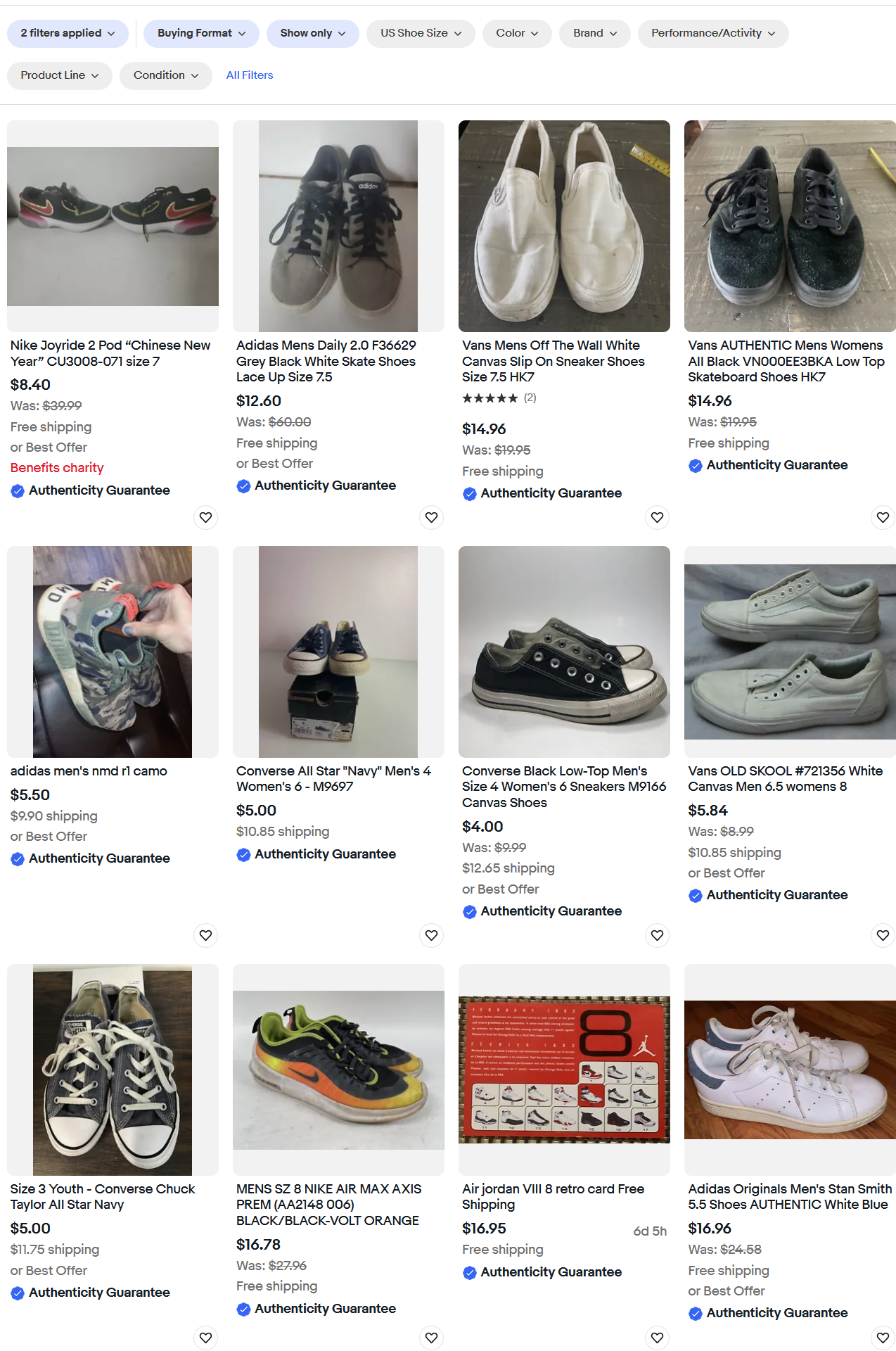Image resolution: width=896 pixels, height=1351 pixels.
Task: Add Vans OLD SKOOL #721356 to watchlist
Action: [x=883, y=935]
